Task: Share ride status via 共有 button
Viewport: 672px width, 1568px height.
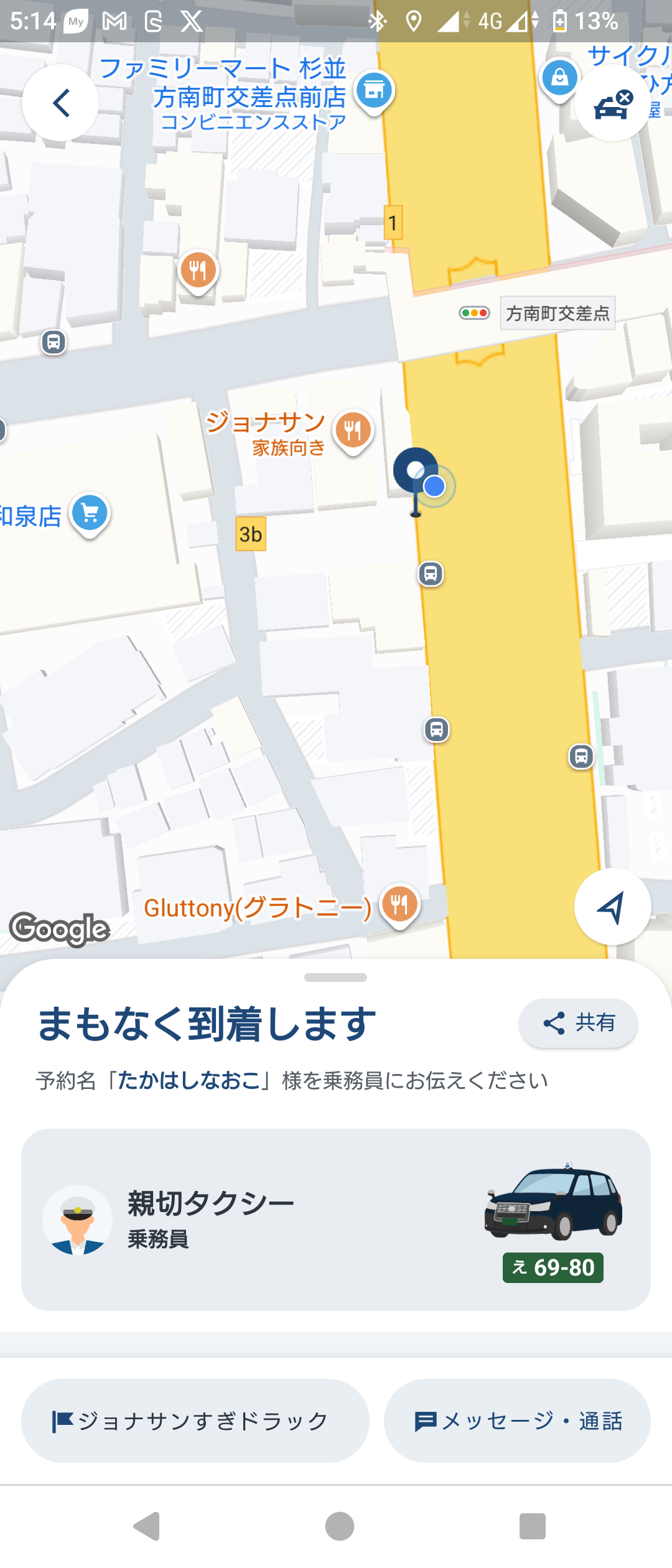Action: tap(578, 1023)
